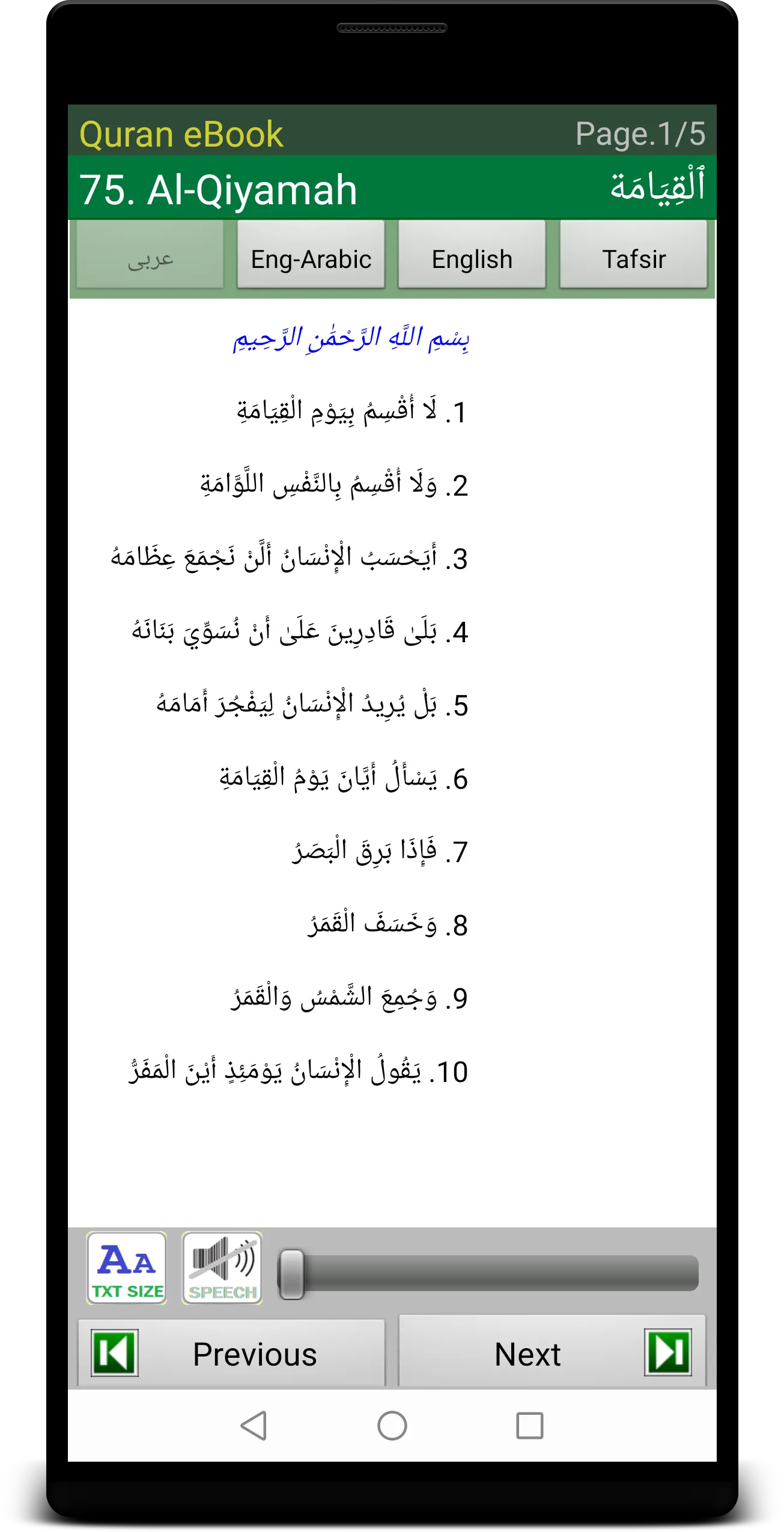Toggle the speech audio button
Screen dimensions: 784x1532
[222, 1267]
